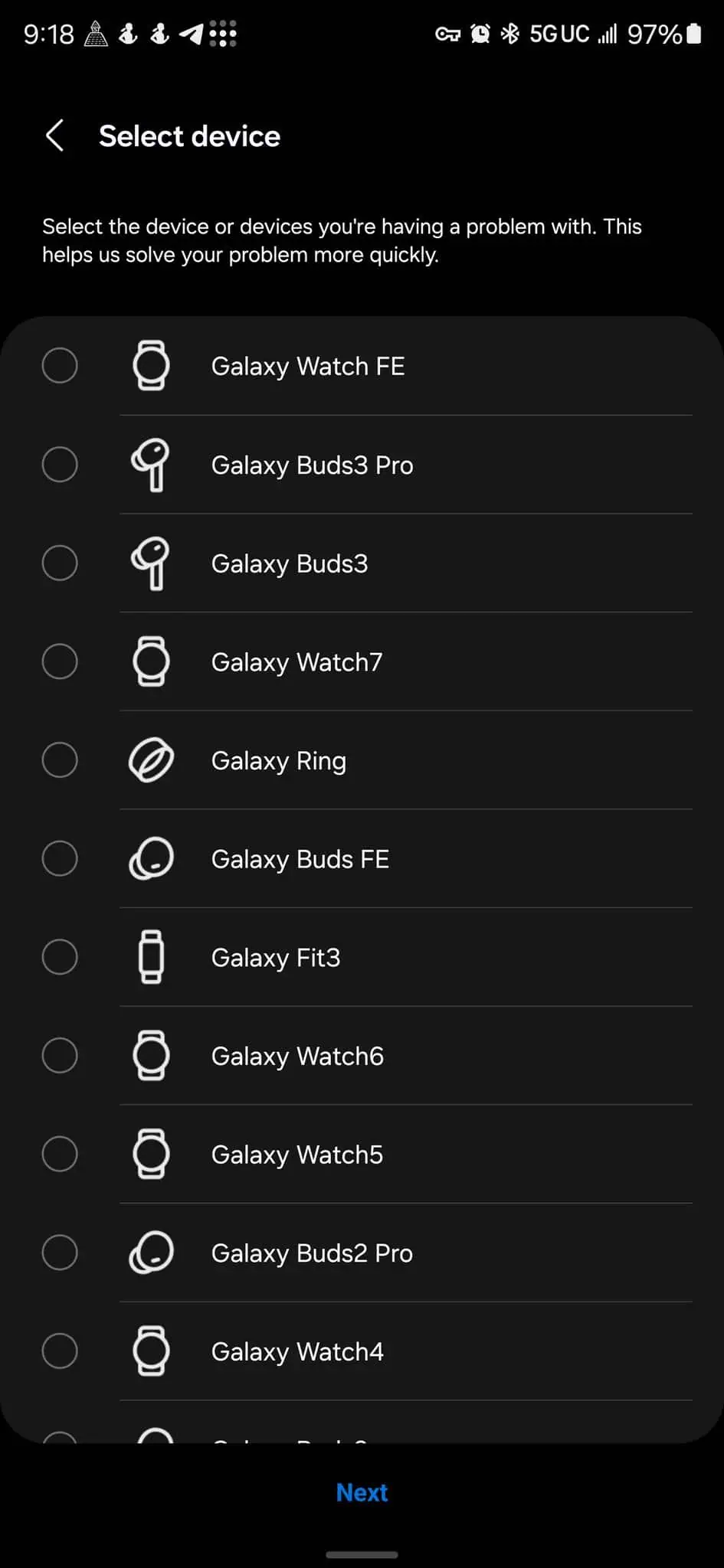Screen dimensions: 724x1568
Task: Click the Galaxy Buds FE icon
Action: (151, 858)
